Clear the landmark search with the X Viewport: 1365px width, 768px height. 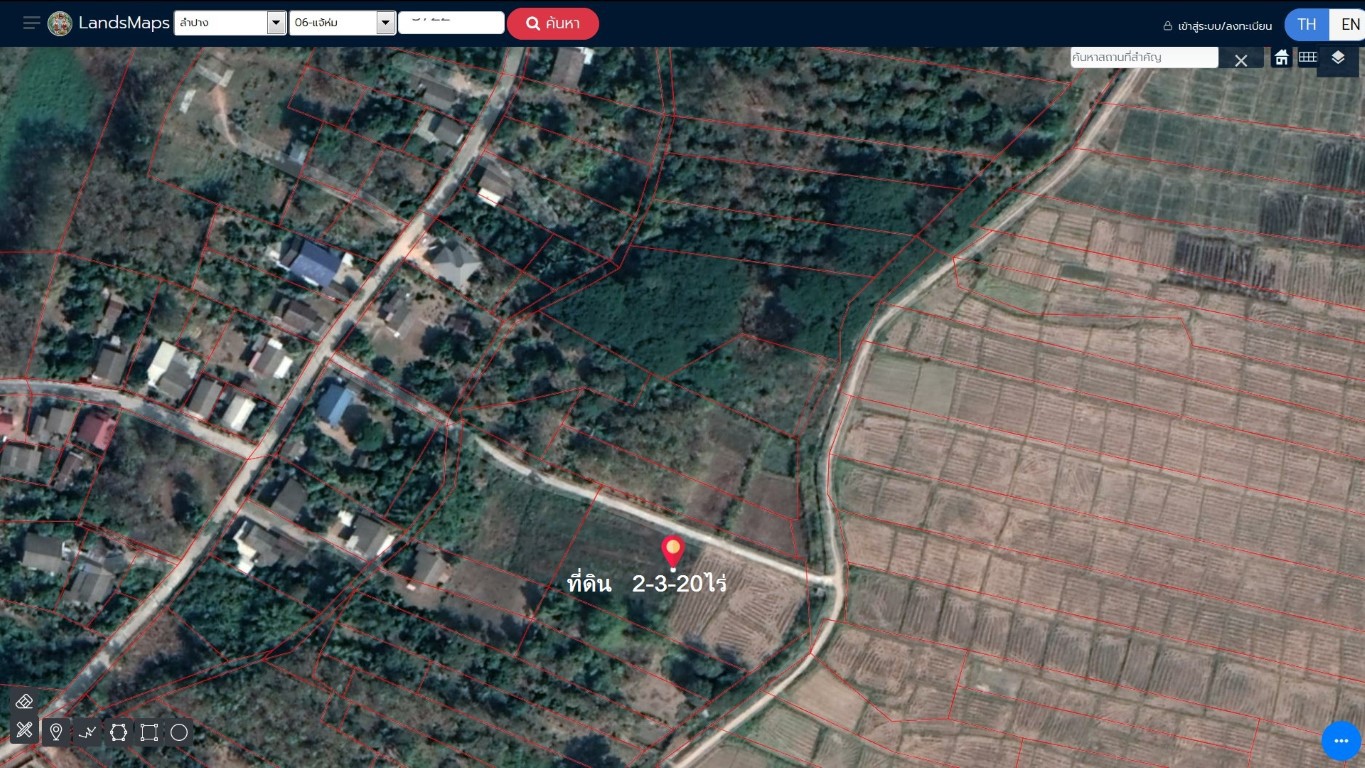[1240, 60]
